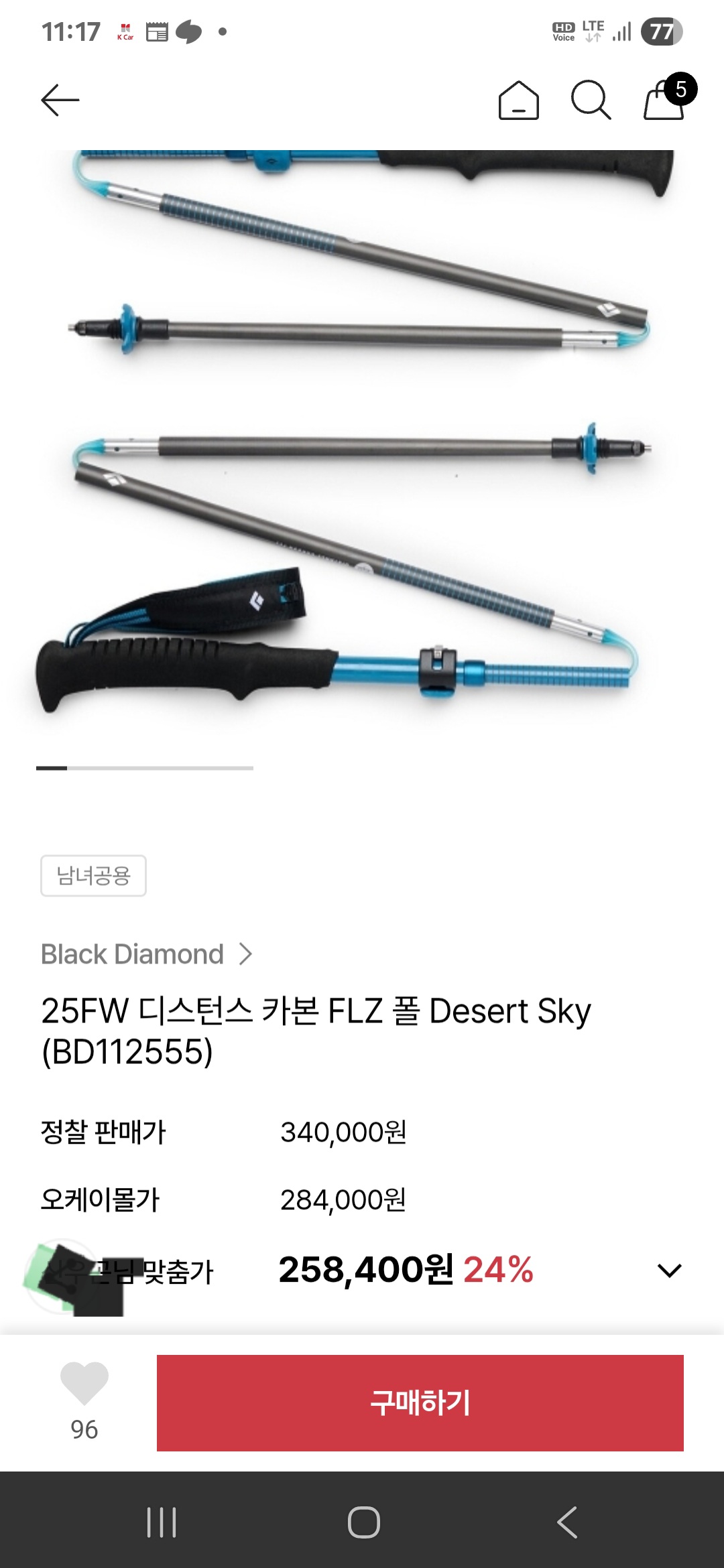Open the shopping bag with 5 items
Image resolution: width=724 pixels, height=1568 pixels.
click(665, 99)
